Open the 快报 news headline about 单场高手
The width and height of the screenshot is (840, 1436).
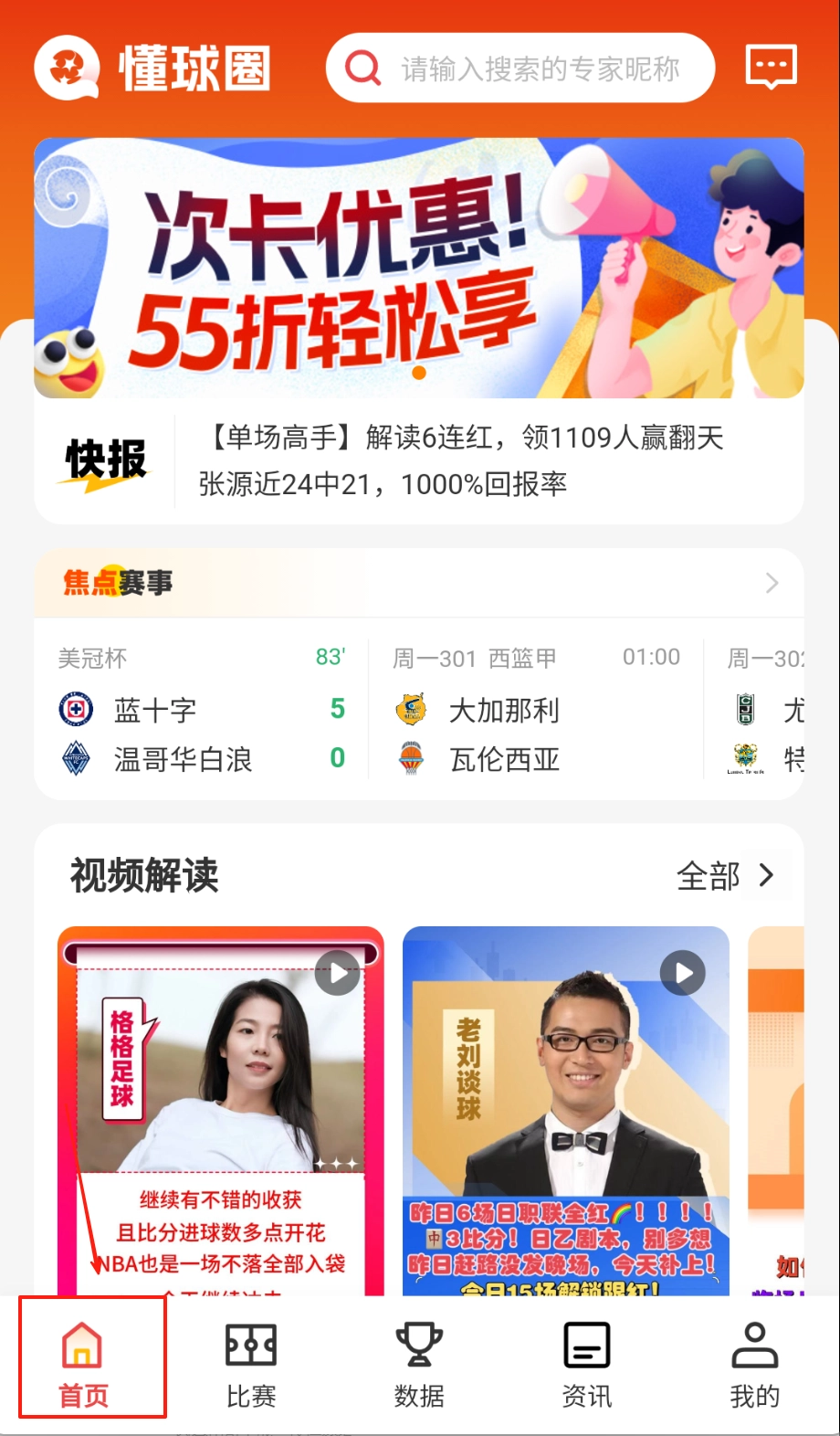click(461, 438)
